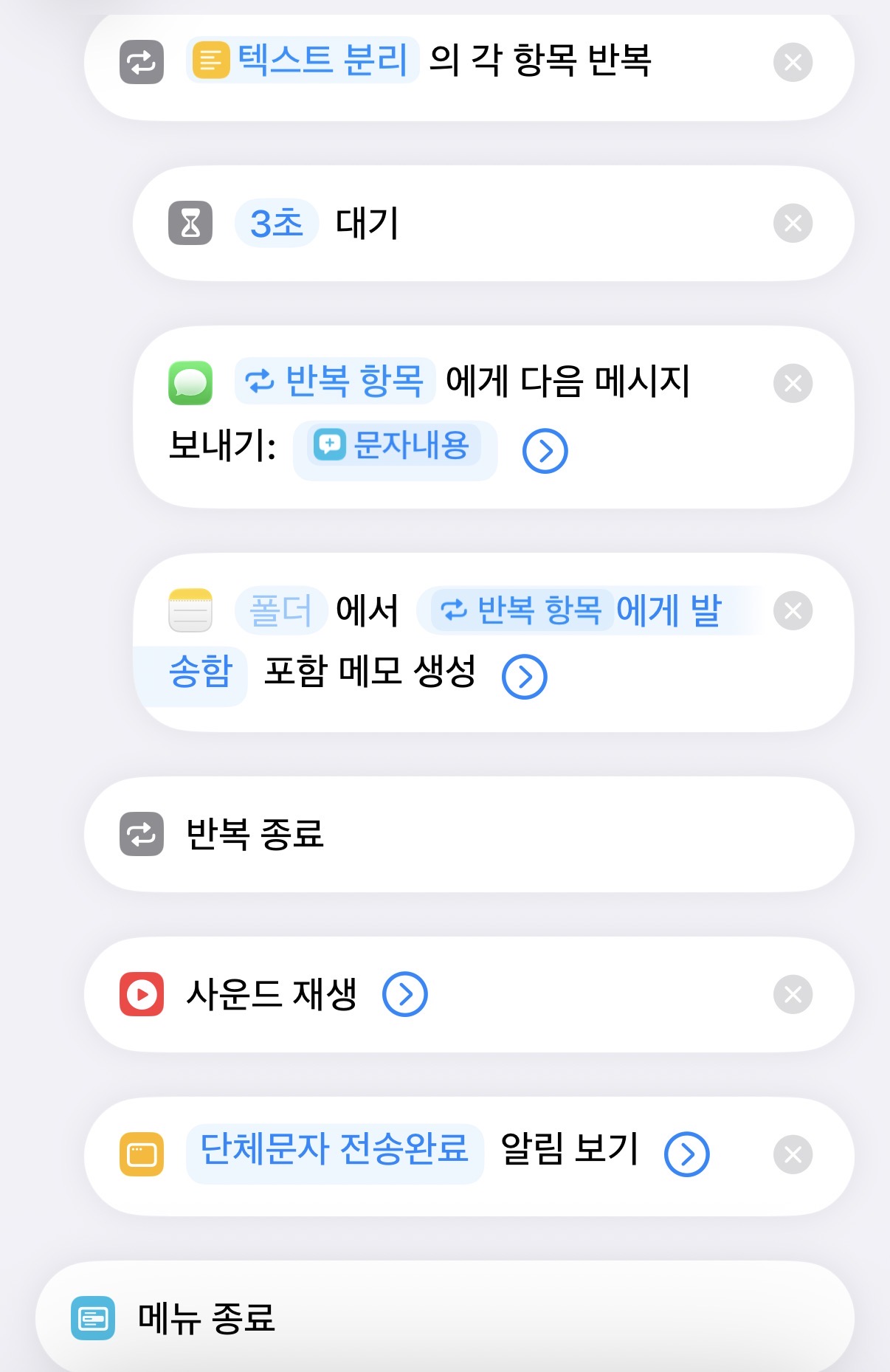
Task: Tap the red Play Sound action icon
Action: click(140, 994)
